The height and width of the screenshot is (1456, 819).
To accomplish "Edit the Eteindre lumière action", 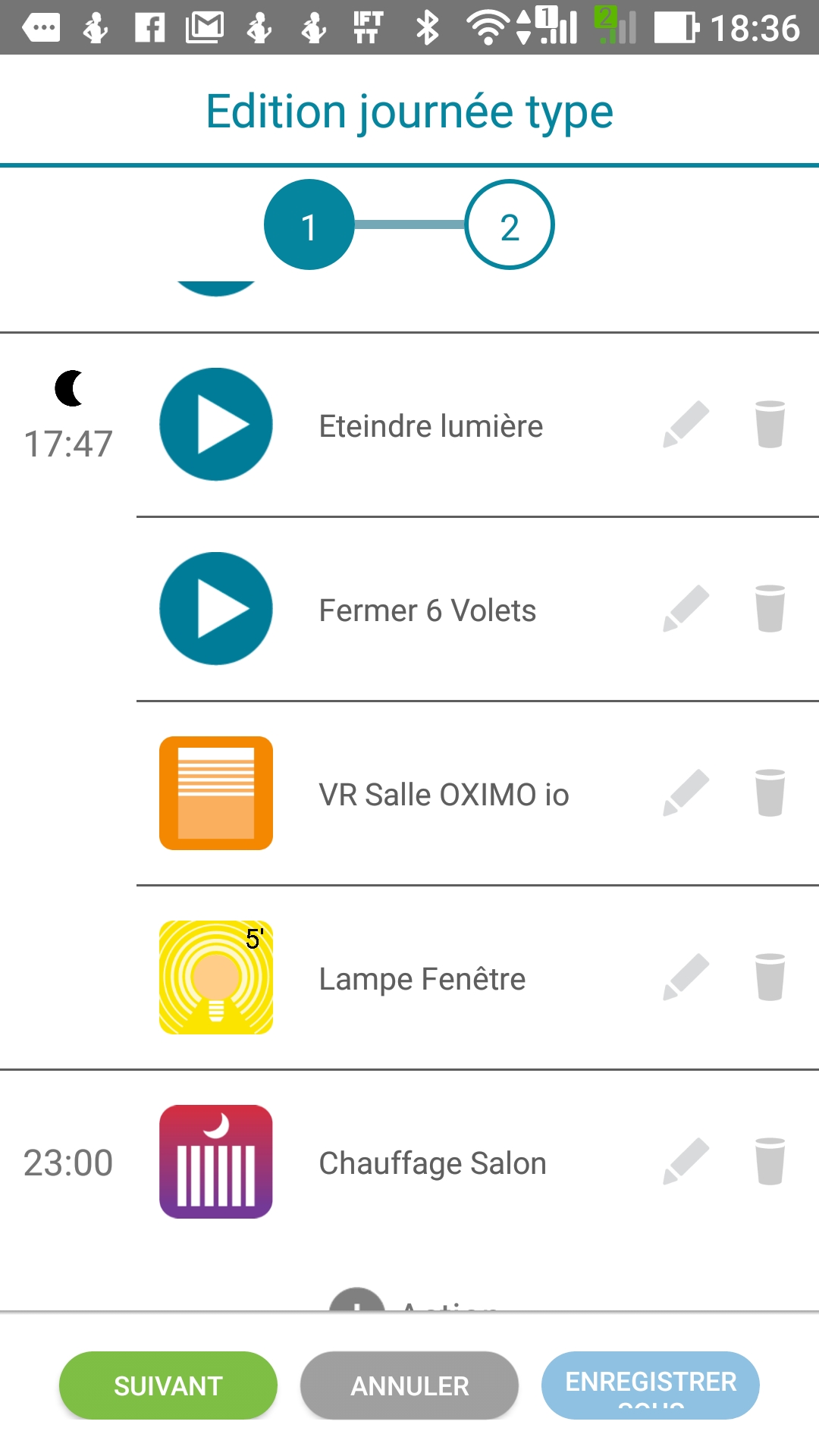I will click(x=686, y=425).
